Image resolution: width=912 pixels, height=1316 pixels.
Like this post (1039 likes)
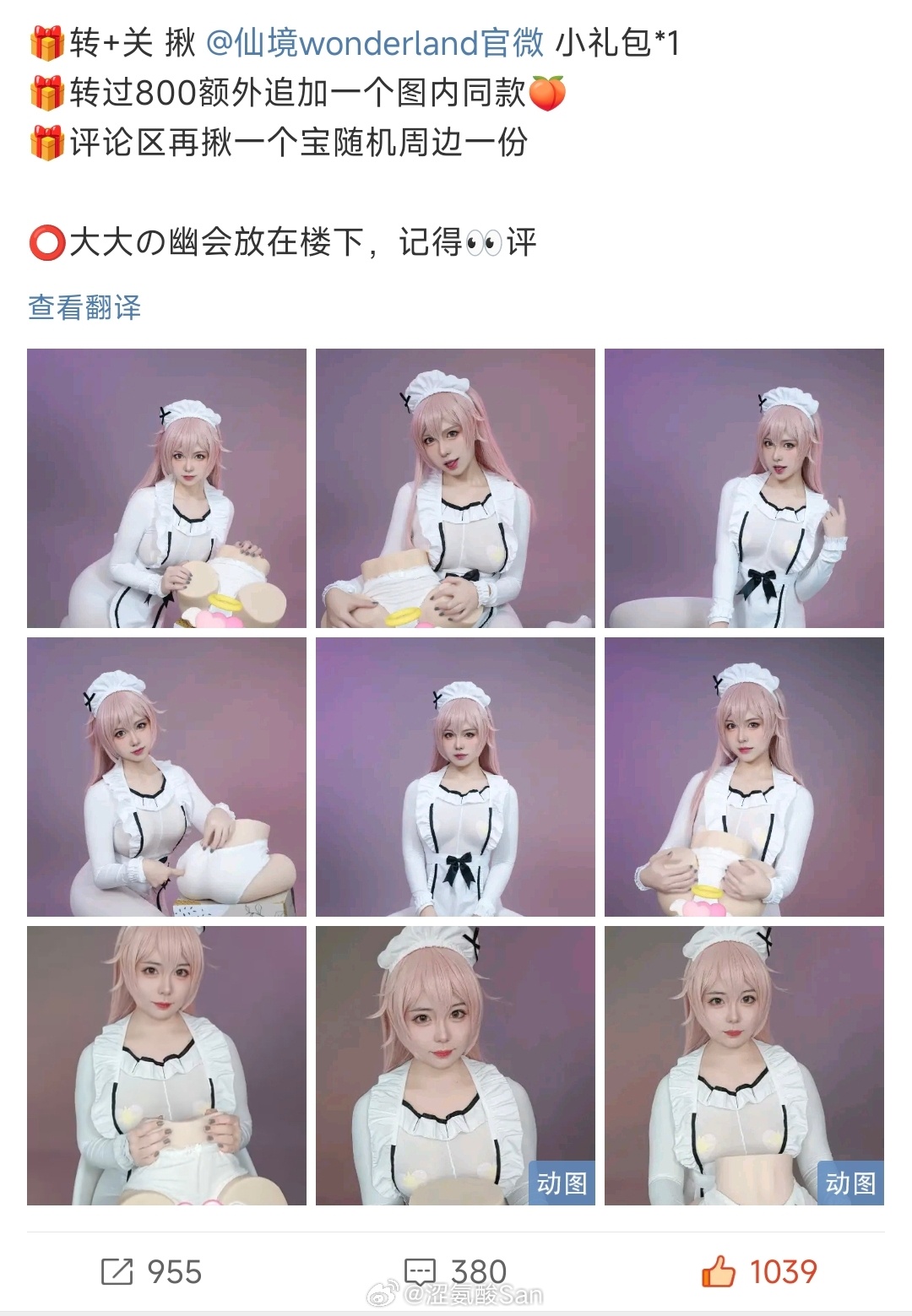click(759, 1271)
